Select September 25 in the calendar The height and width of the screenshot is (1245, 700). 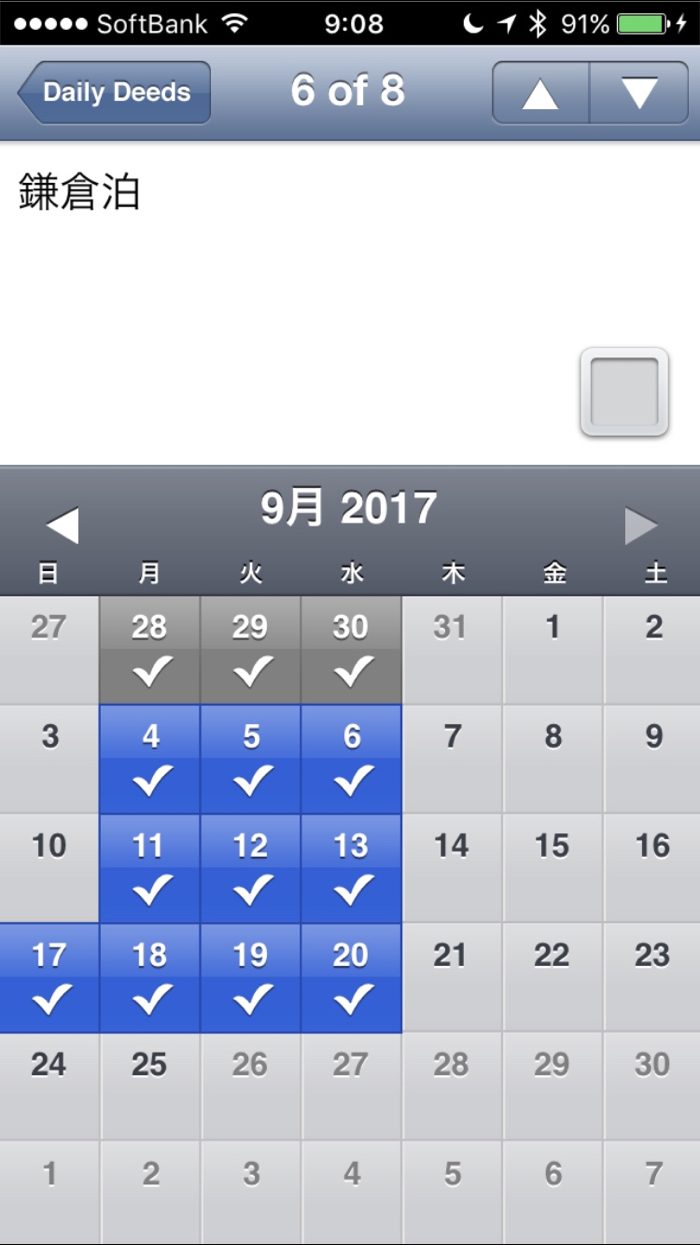pyautogui.click(x=150, y=1086)
